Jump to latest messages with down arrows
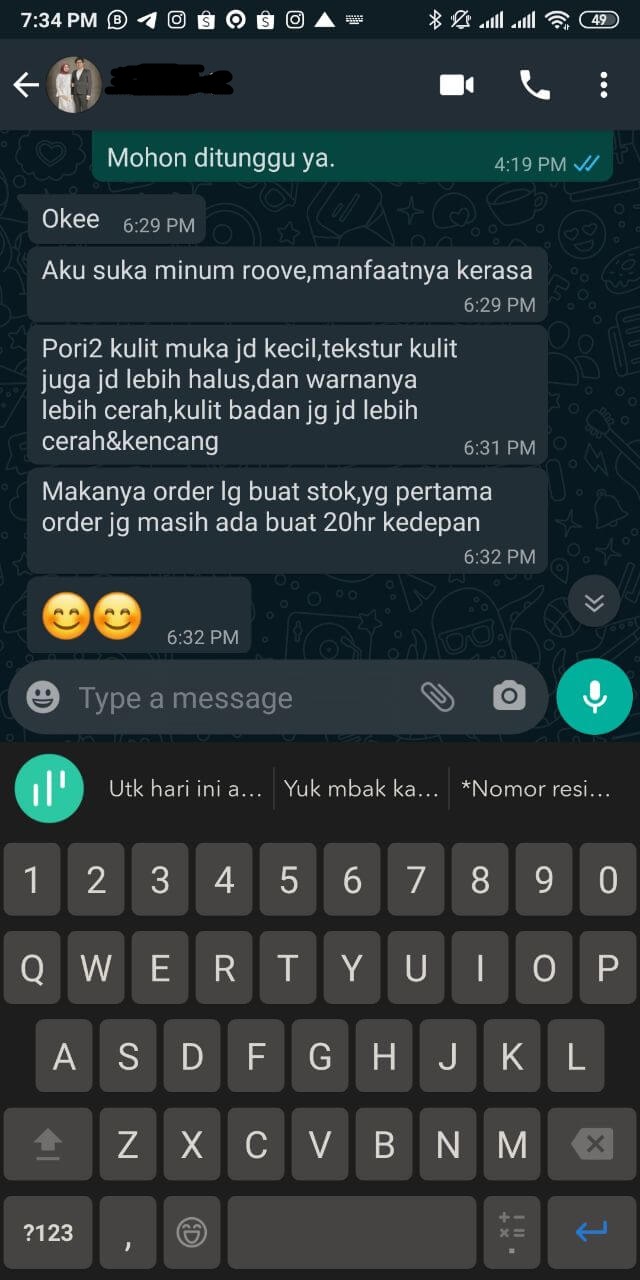 click(x=594, y=602)
